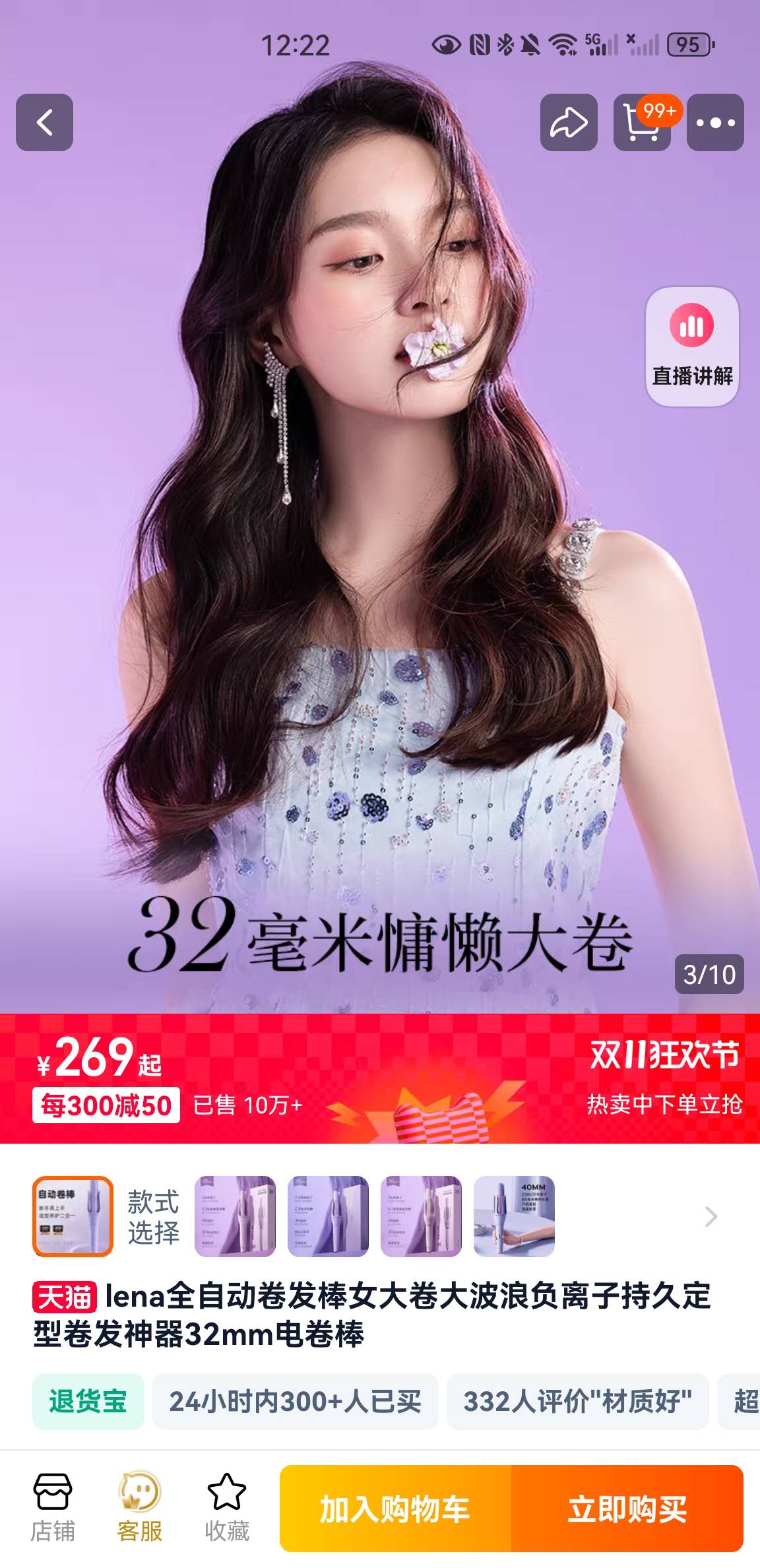Tap the 每300减50 discount tag
This screenshot has height=1568, width=760.
tap(106, 1105)
